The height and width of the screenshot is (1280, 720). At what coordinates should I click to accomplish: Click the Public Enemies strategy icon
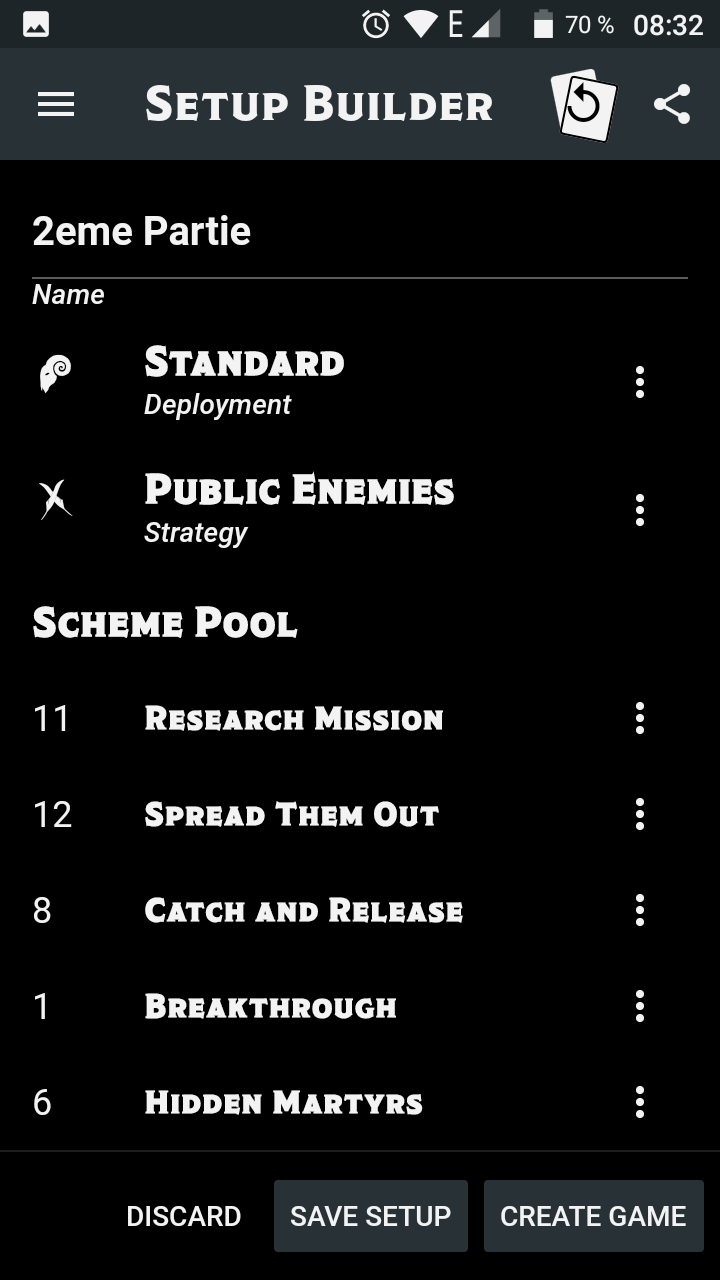(57, 500)
